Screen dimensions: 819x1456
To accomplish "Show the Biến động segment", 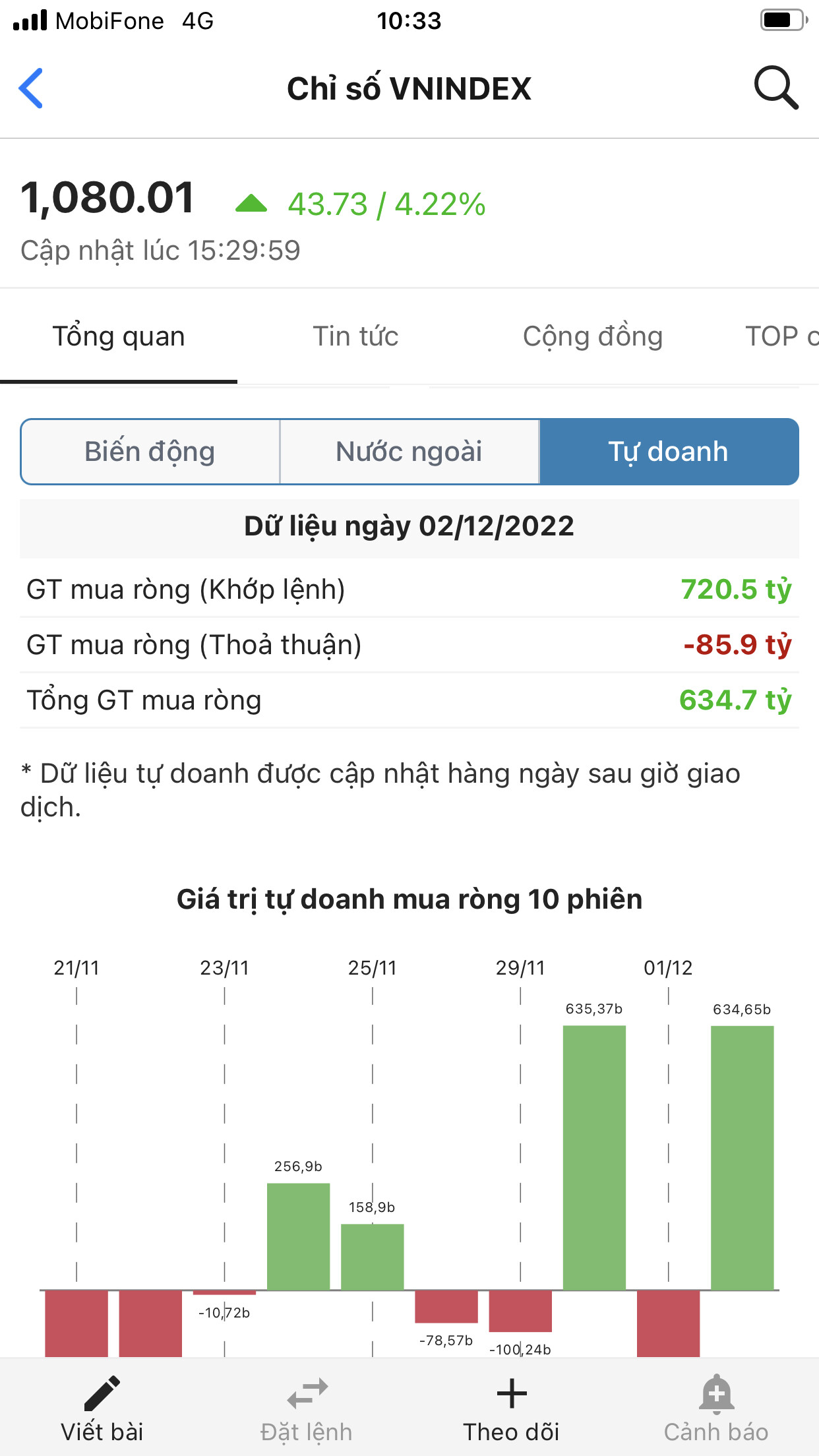I will [x=150, y=452].
